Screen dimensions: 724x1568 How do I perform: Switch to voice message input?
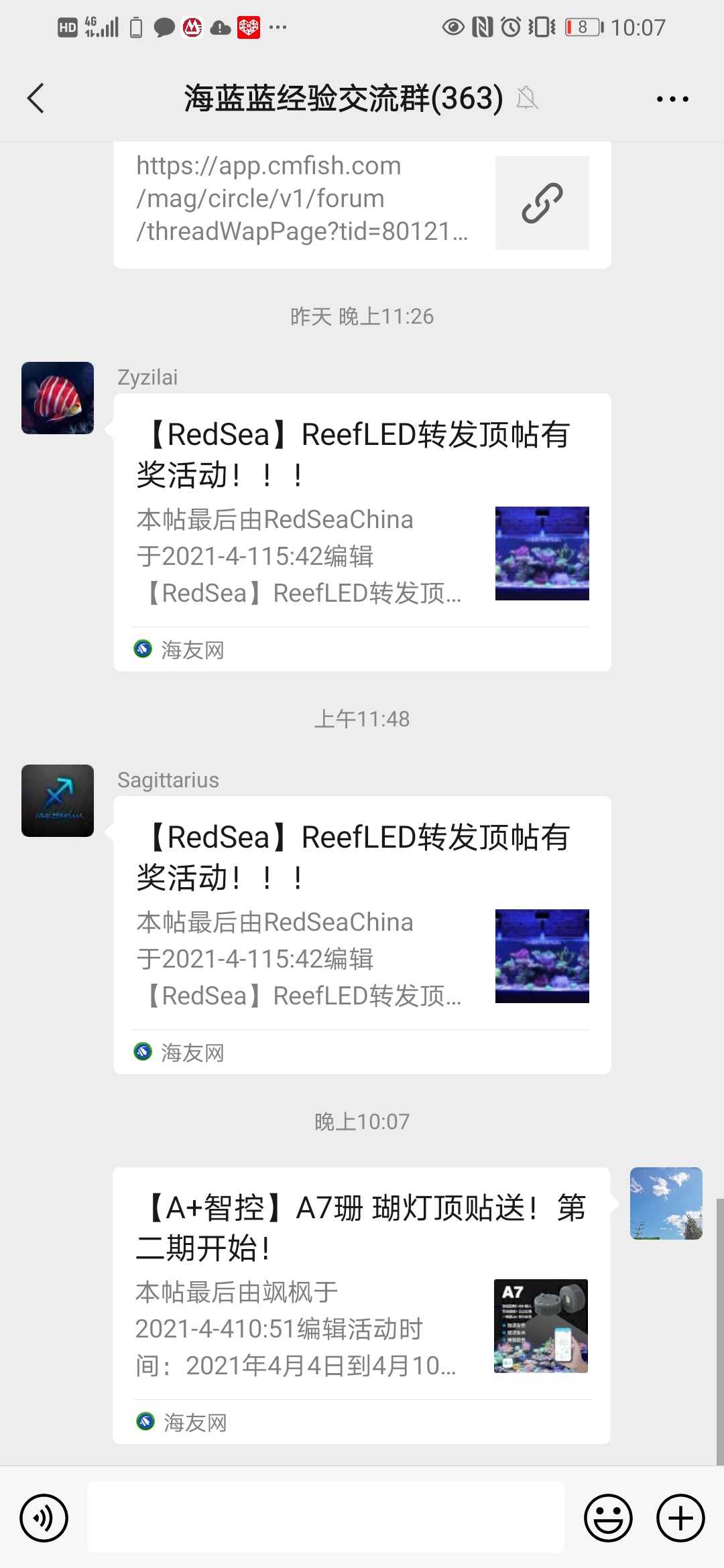coord(44,1518)
